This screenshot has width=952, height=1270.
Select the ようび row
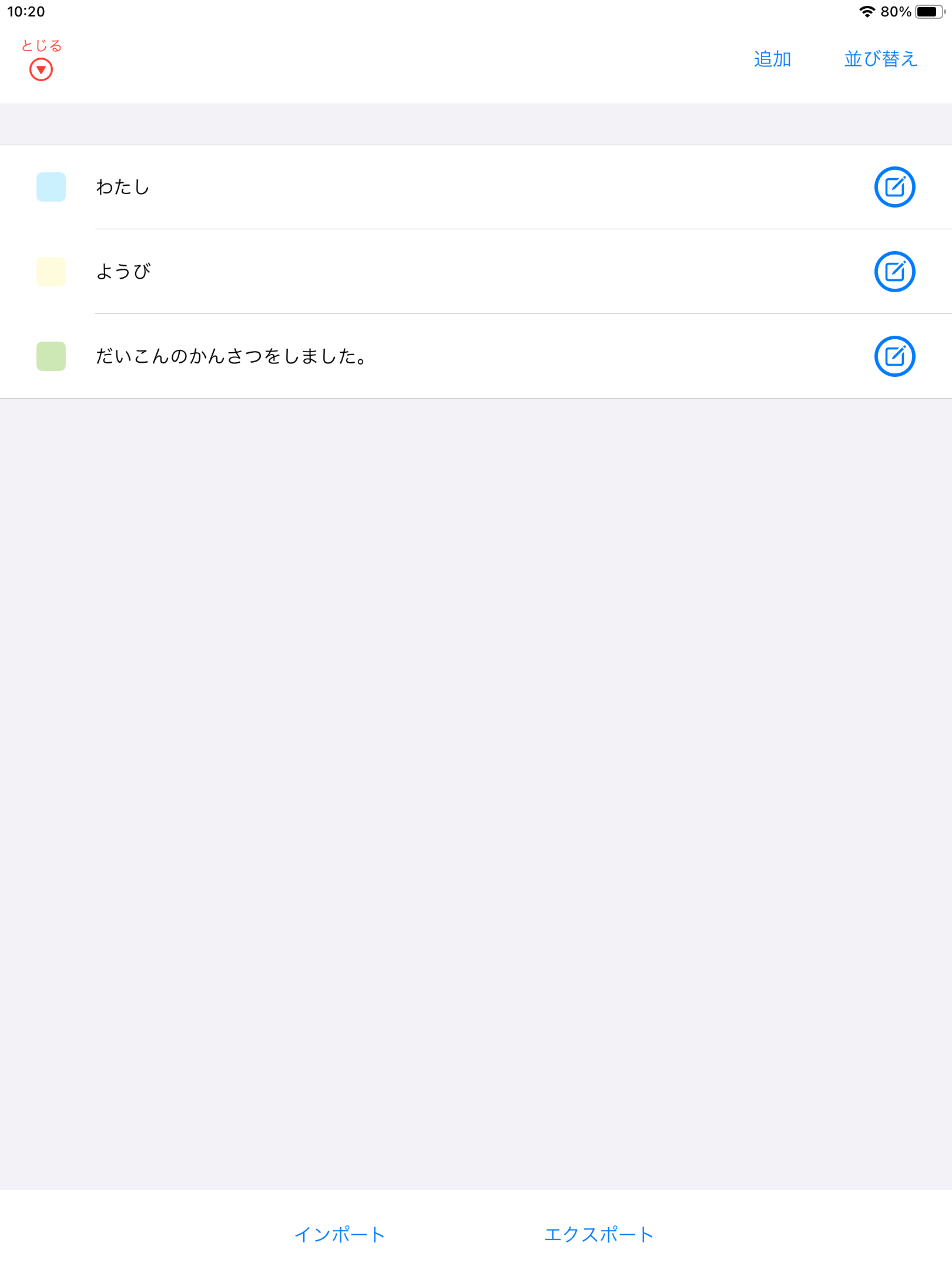click(x=411, y=272)
